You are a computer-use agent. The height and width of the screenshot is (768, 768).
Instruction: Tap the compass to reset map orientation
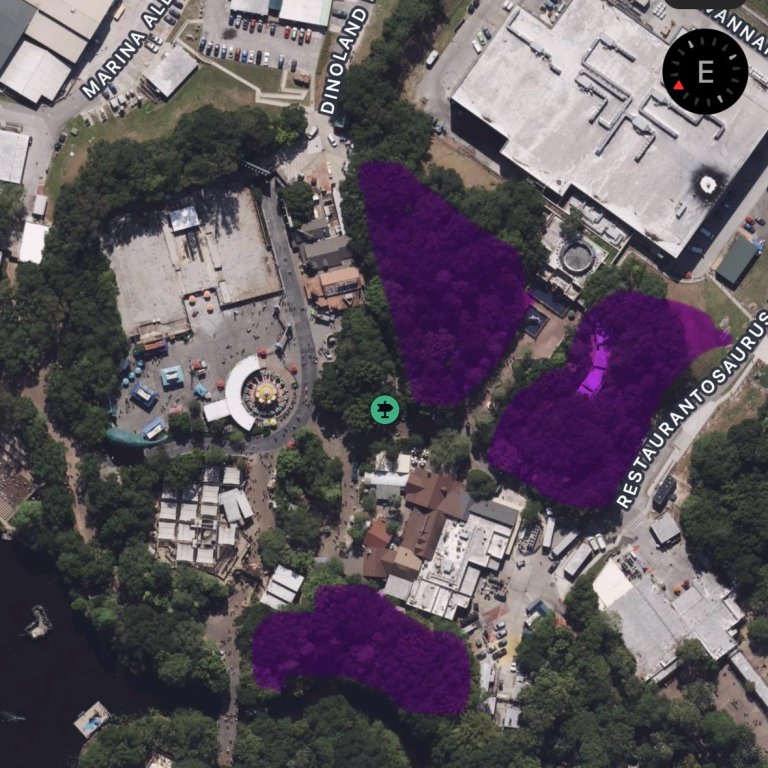705,71
